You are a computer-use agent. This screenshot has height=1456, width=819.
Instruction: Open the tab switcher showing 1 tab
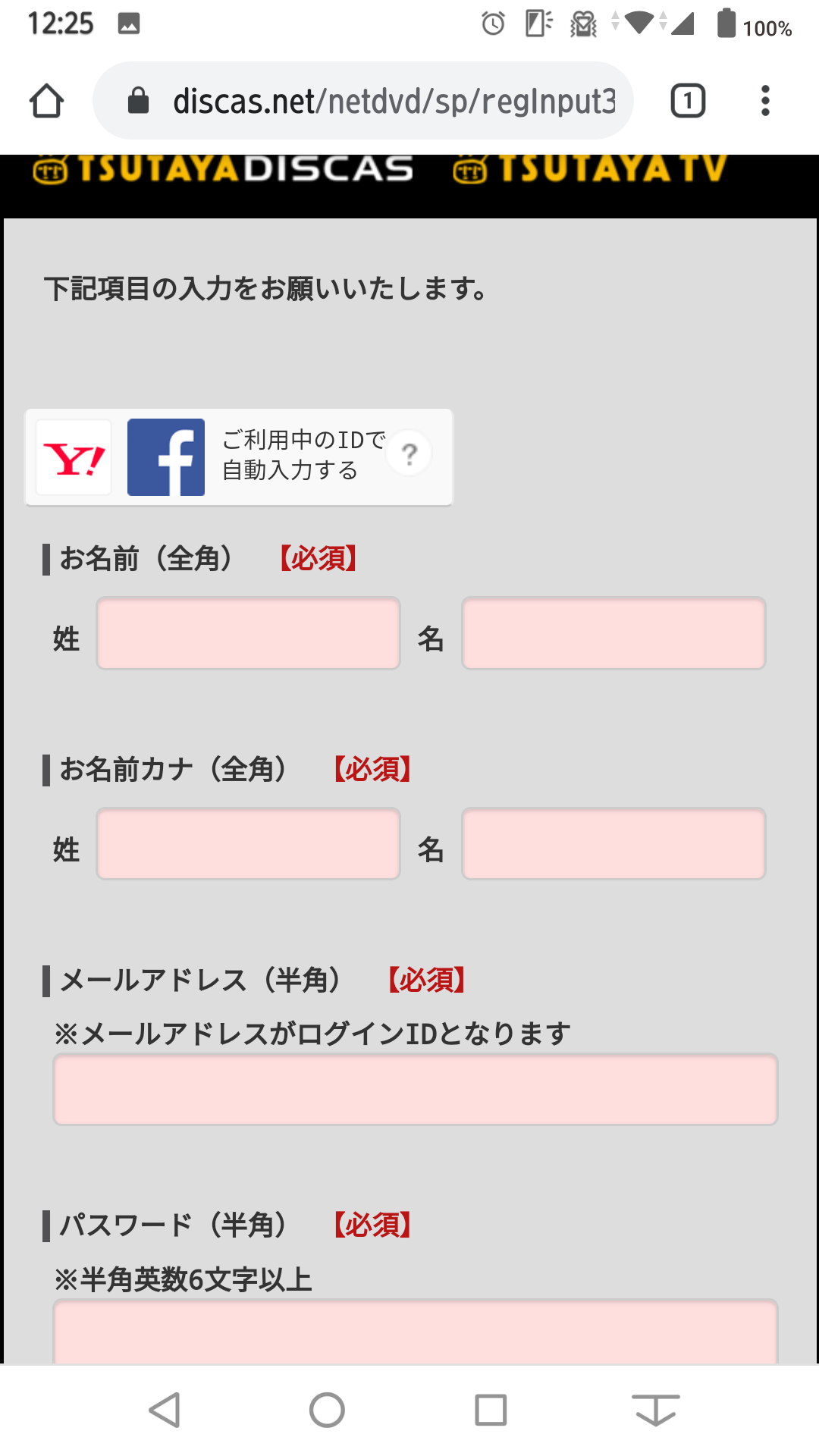(x=688, y=101)
